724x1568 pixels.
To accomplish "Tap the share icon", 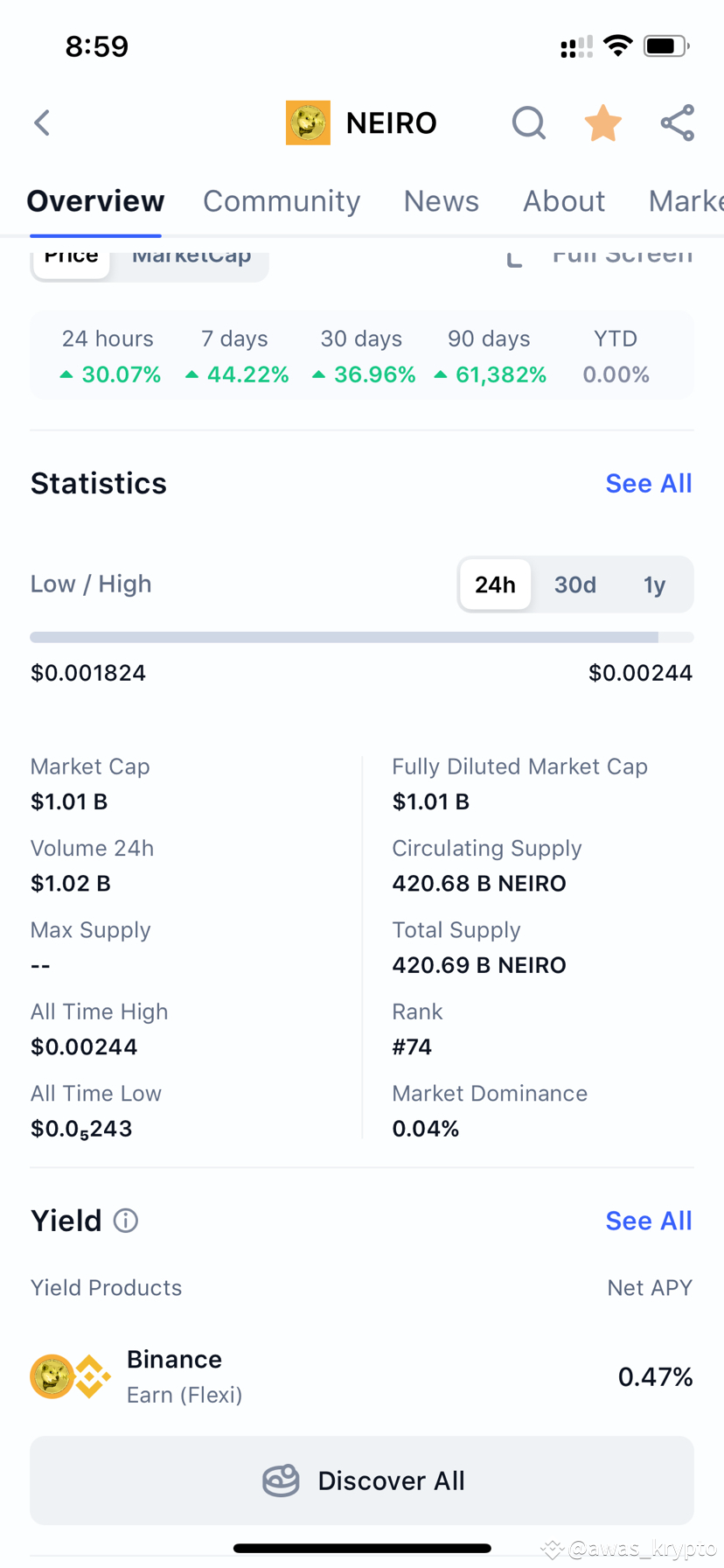I will (x=677, y=122).
